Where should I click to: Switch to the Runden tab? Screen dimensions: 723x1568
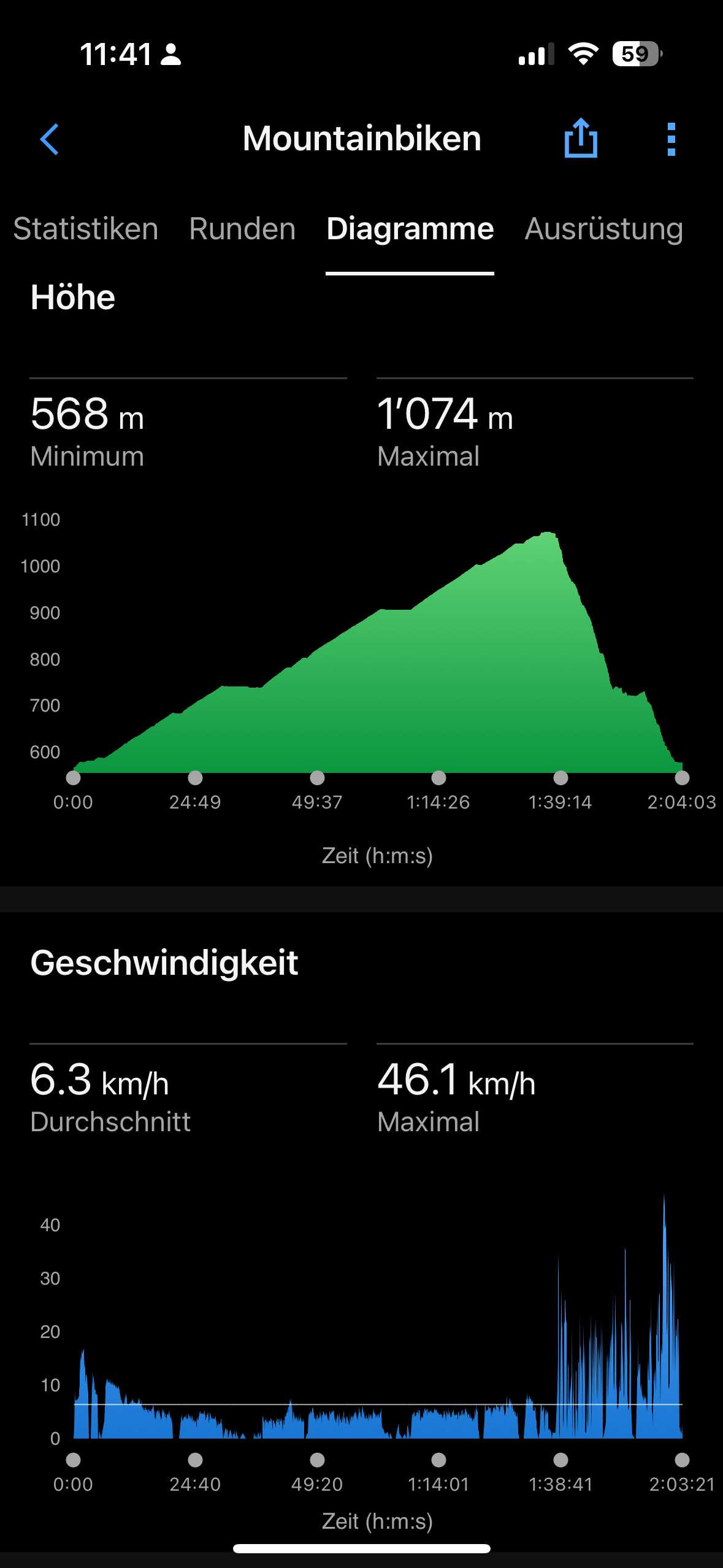click(242, 229)
